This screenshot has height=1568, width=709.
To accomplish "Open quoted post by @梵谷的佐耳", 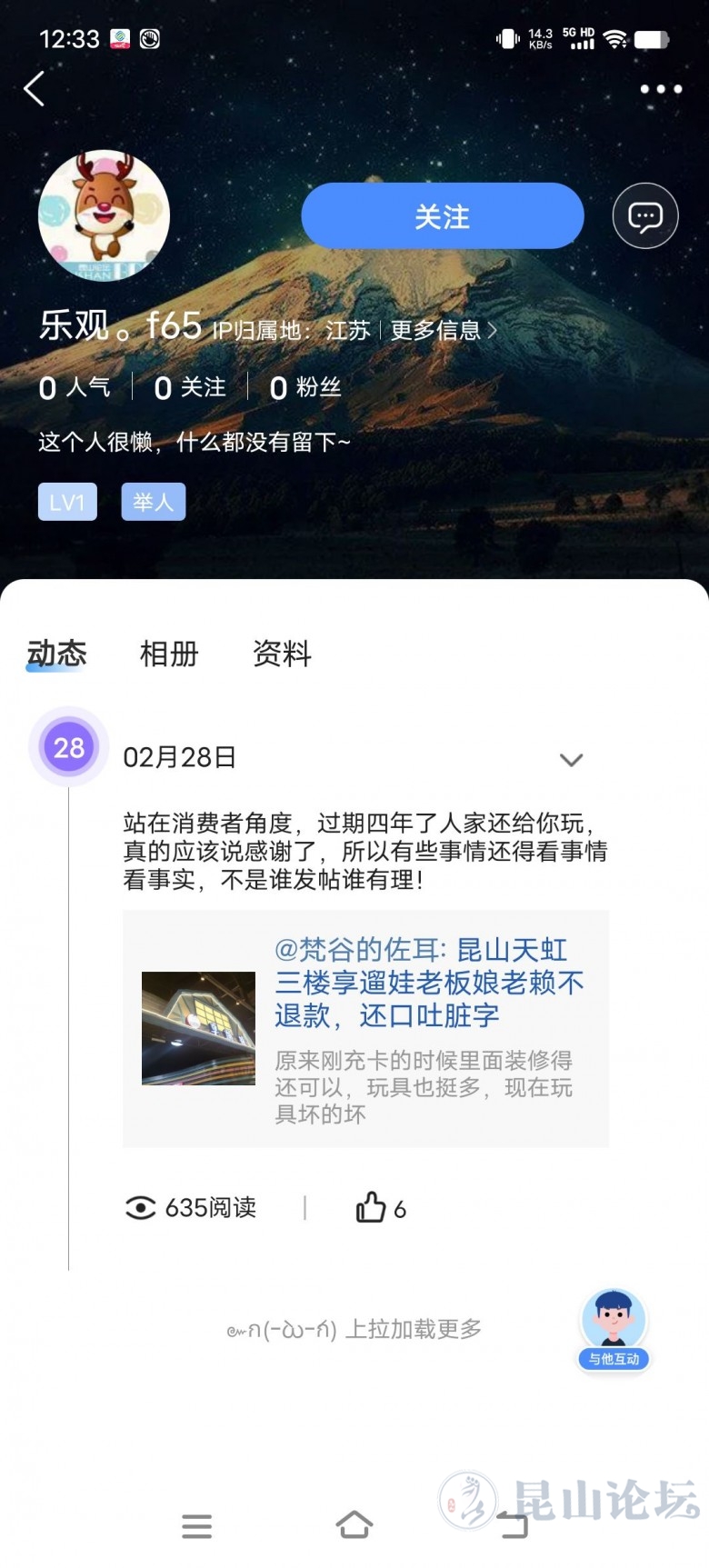I will [x=365, y=1028].
